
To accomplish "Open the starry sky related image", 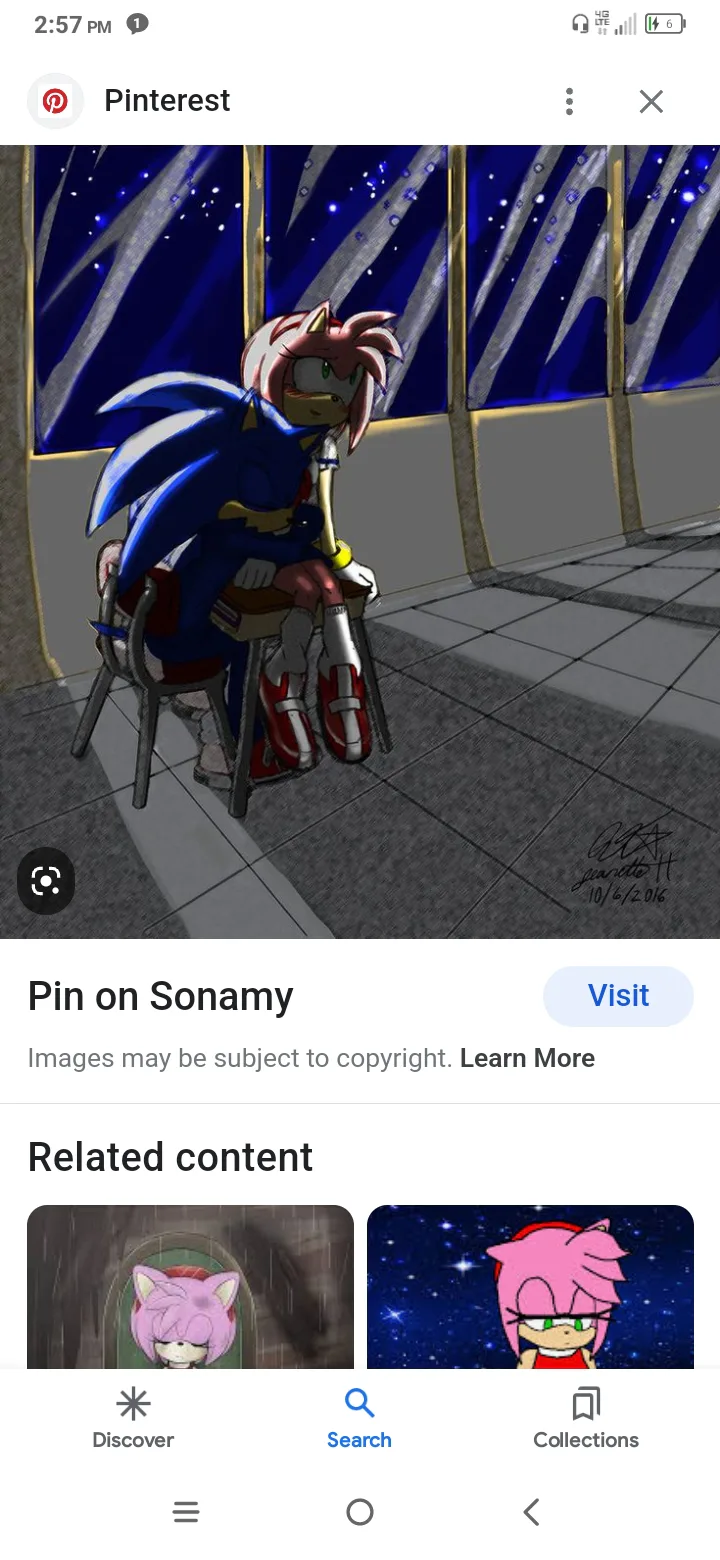I will (x=530, y=1286).
